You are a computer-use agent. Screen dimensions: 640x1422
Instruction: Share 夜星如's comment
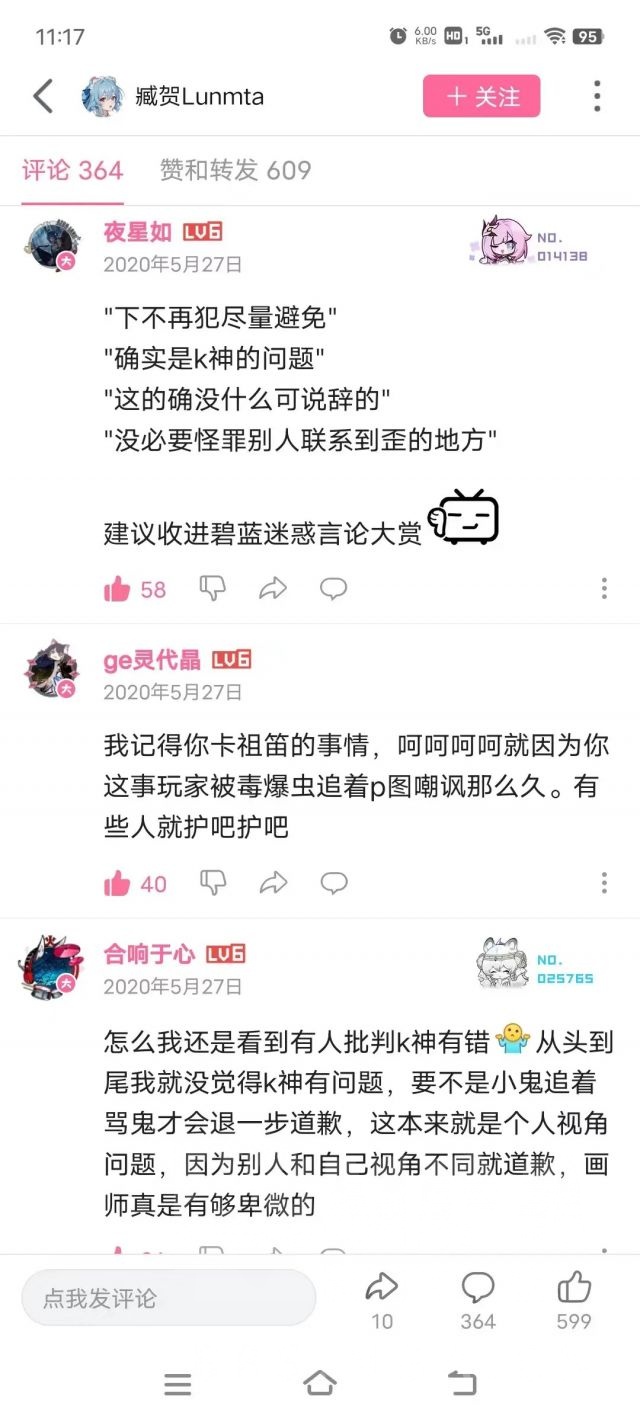[272, 588]
